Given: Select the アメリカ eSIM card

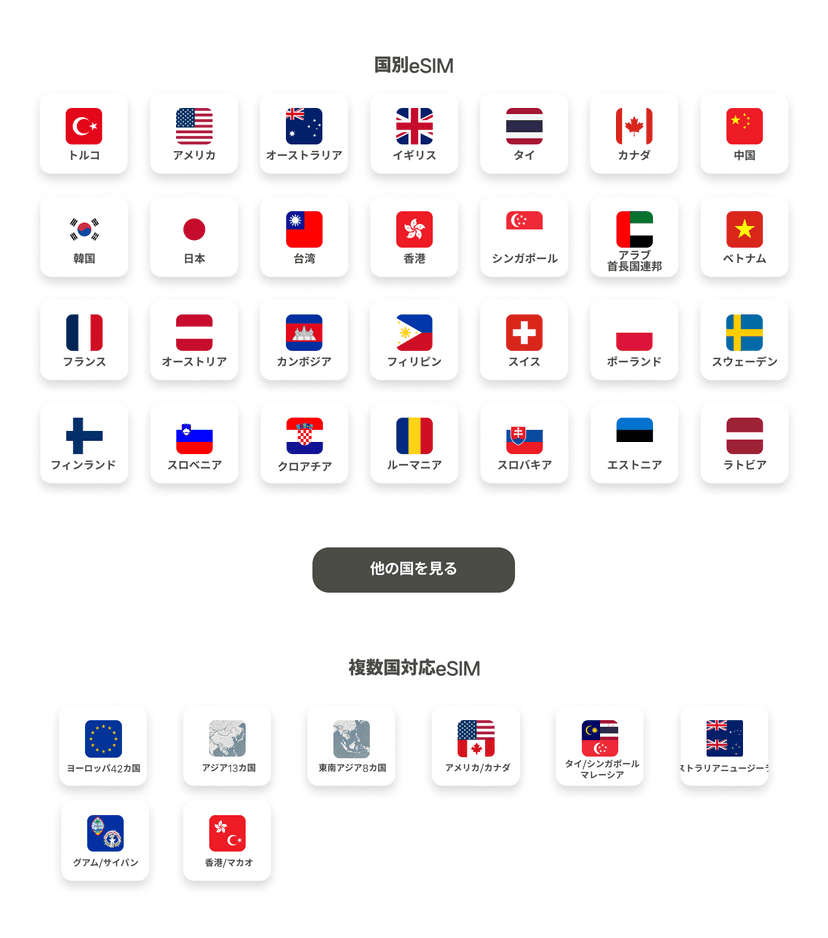Looking at the screenshot, I should coord(194,134).
